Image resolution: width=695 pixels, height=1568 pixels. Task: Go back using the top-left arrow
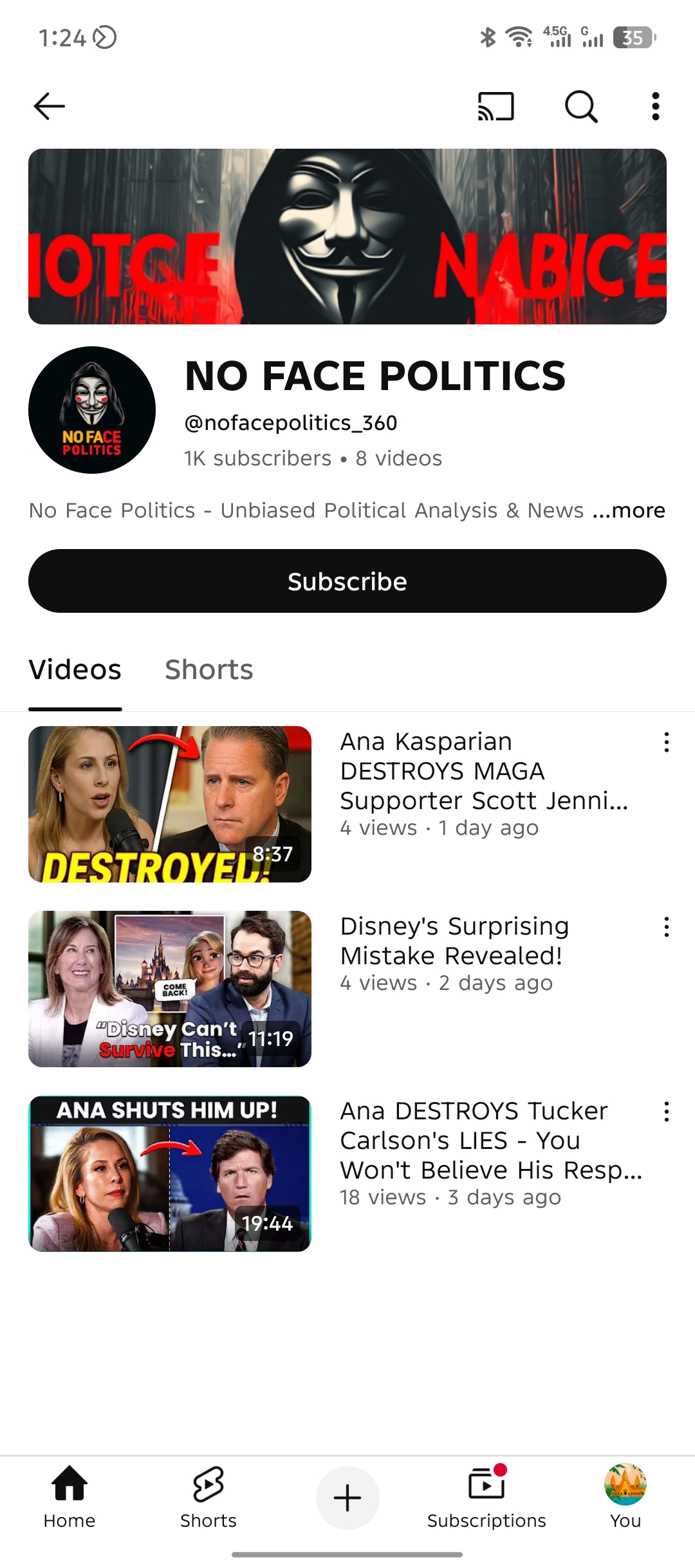50,106
